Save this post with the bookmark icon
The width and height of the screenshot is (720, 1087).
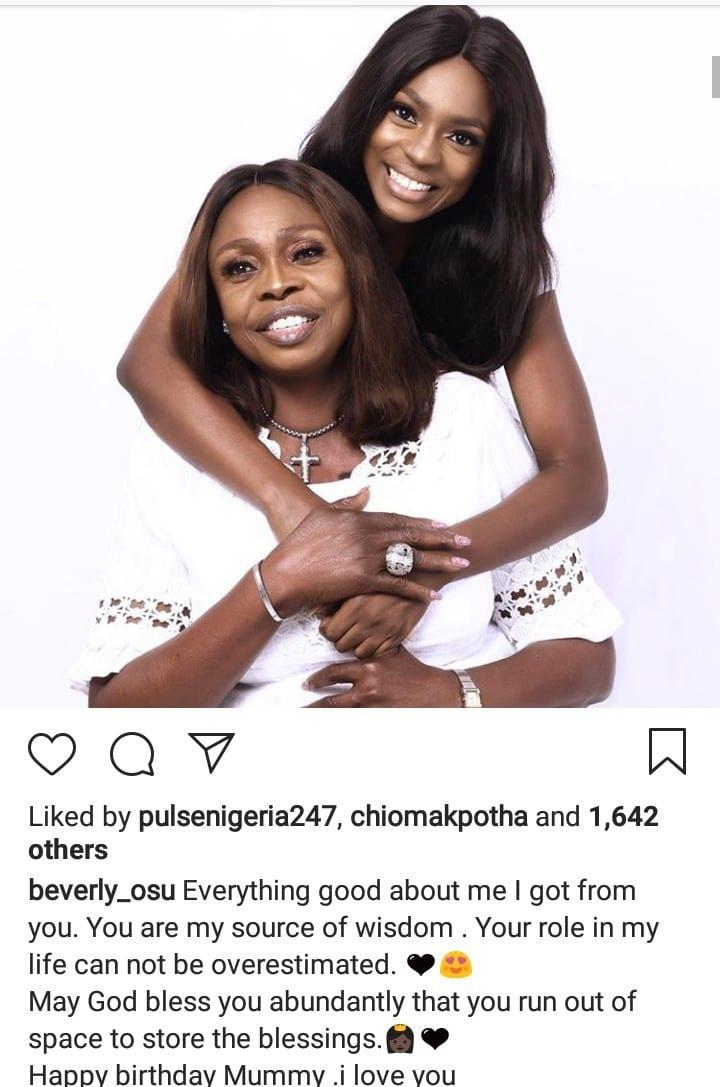coord(667,752)
